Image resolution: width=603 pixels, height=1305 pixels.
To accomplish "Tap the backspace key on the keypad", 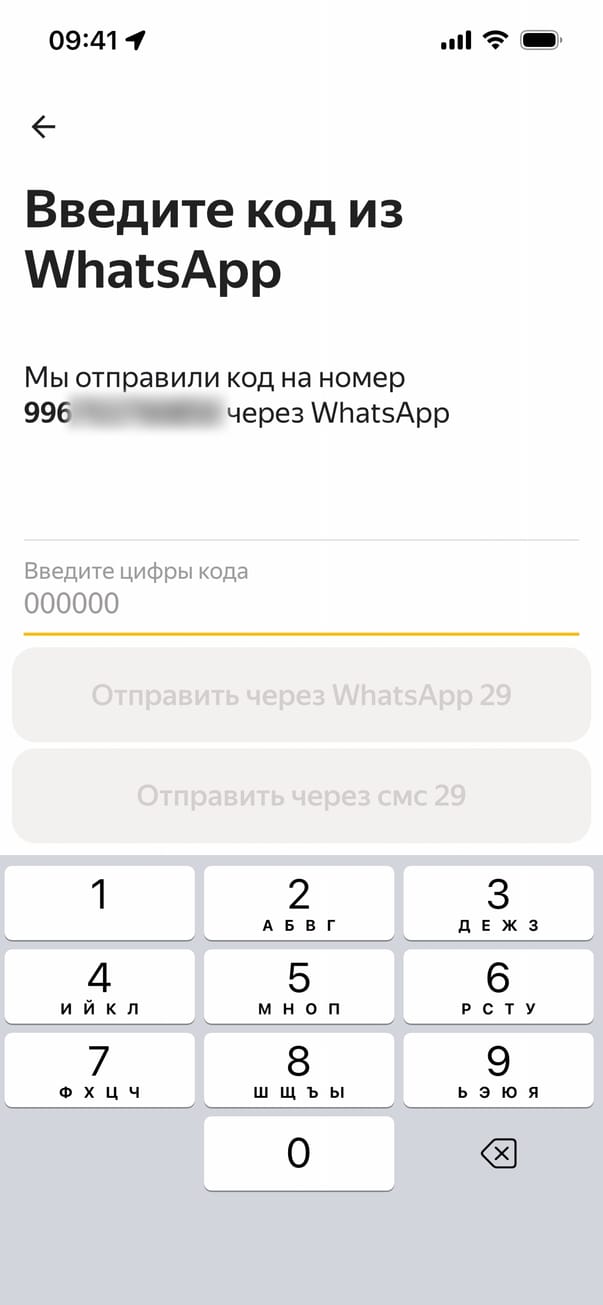I will 498,1155.
